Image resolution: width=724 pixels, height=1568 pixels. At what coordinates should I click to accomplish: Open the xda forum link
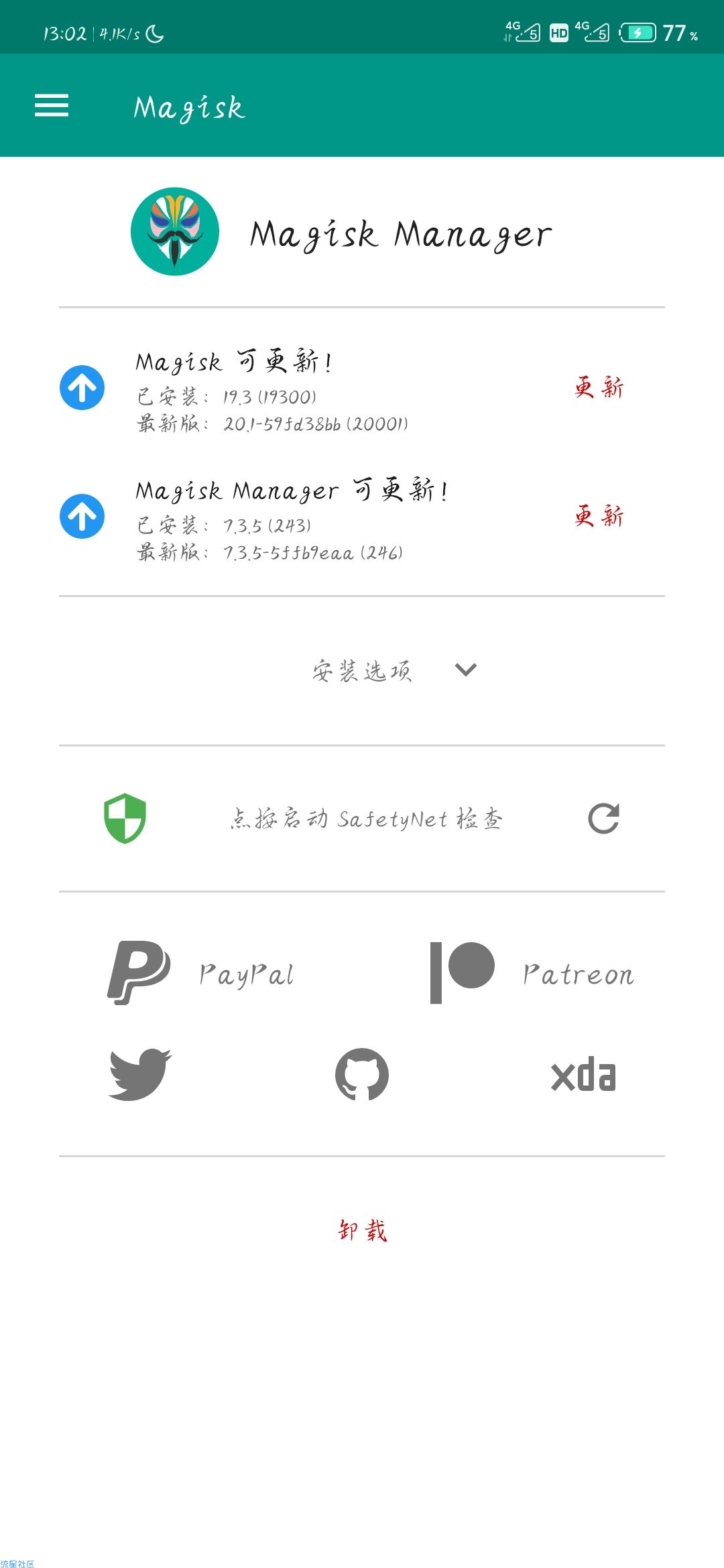tap(583, 1075)
